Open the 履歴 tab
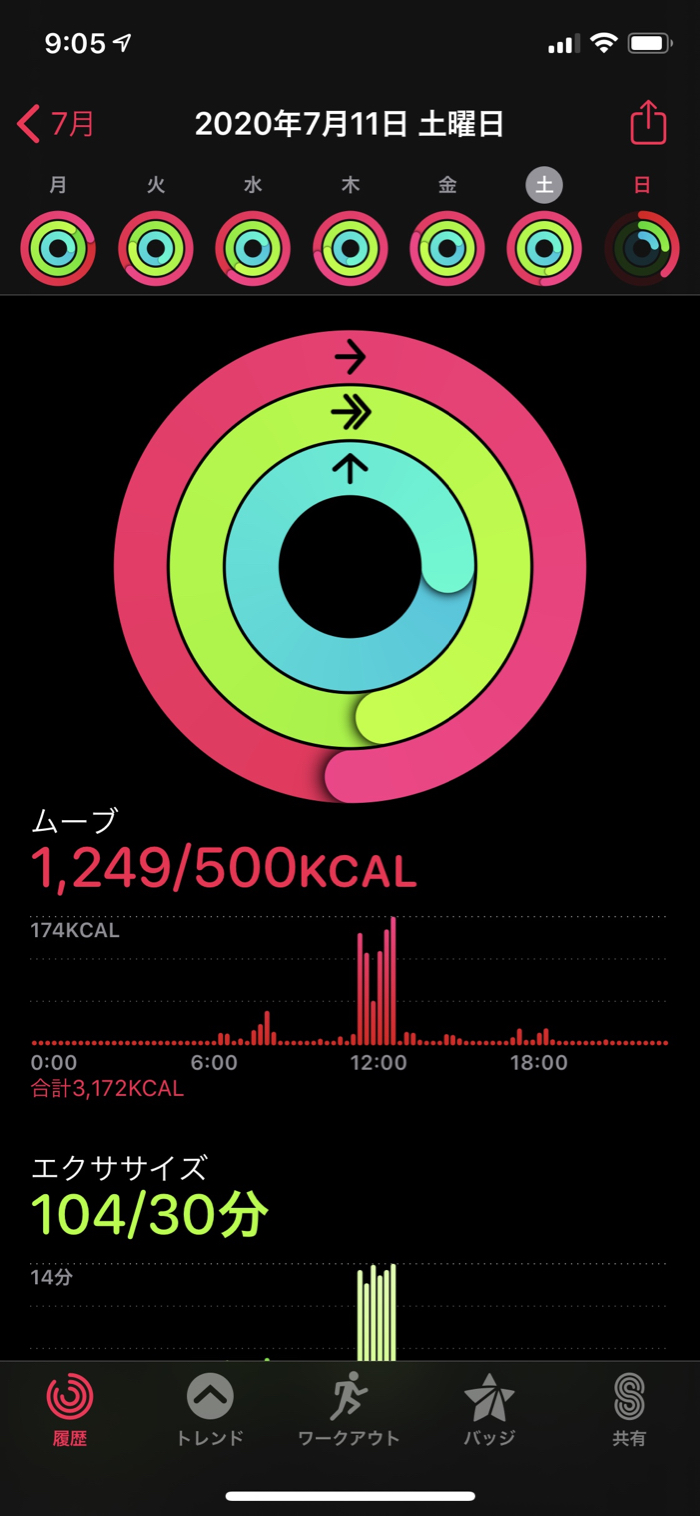Screen dimensions: 700x1516 (70, 1410)
